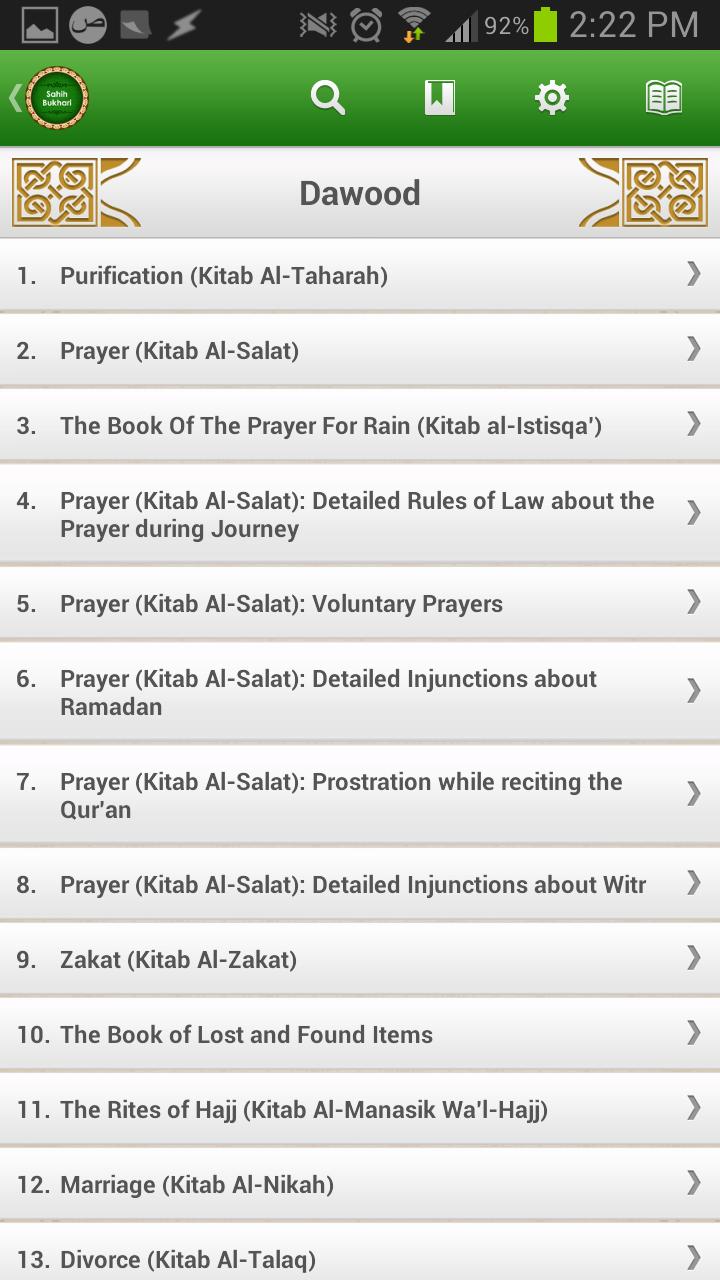Image resolution: width=720 pixels, height=1280 pixels.
Task: Select Marriage (Kitab Al-Nikah)
Action: click(360, 1185)
